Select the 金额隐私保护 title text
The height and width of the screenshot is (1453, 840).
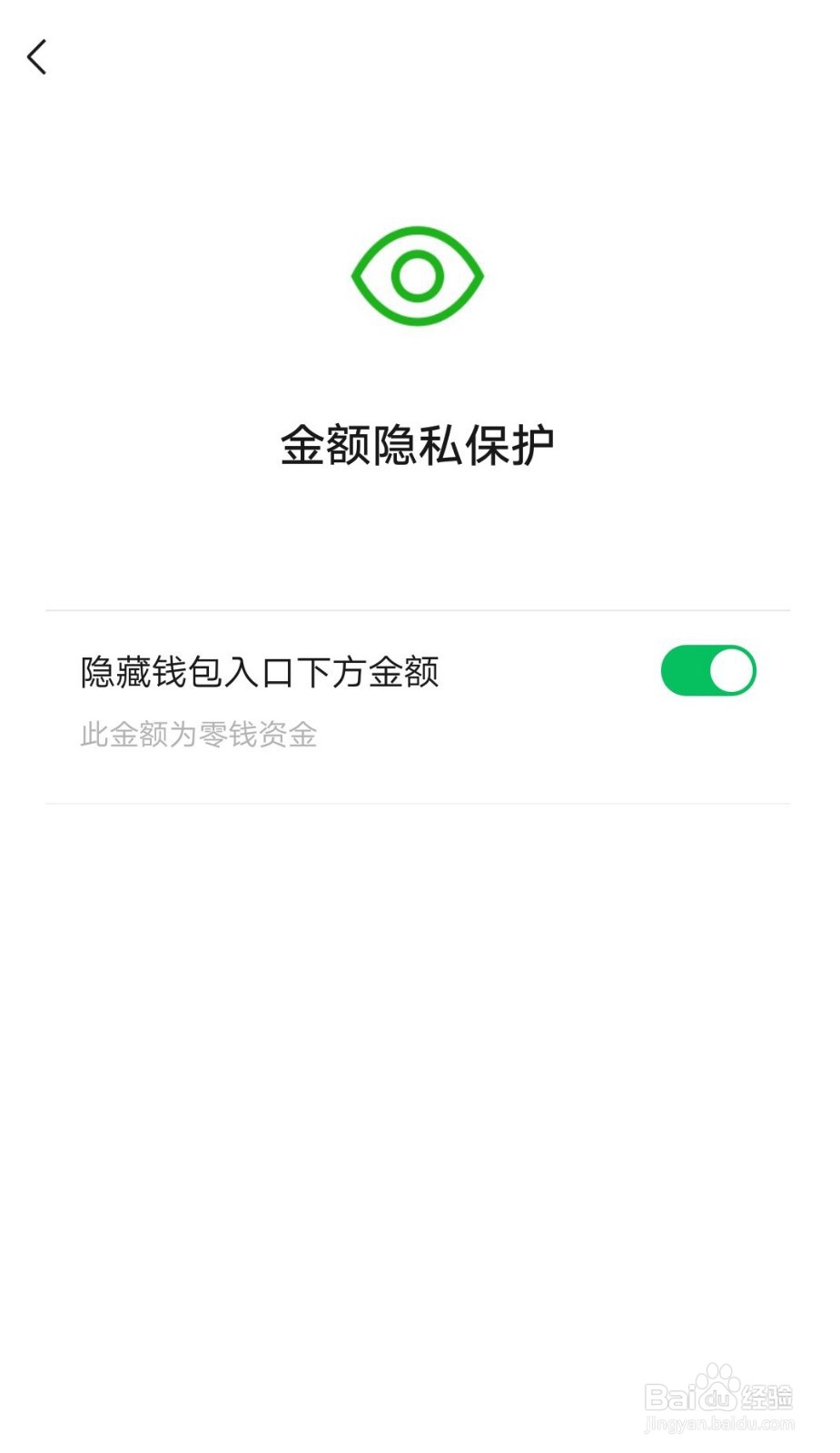[418, 445]
